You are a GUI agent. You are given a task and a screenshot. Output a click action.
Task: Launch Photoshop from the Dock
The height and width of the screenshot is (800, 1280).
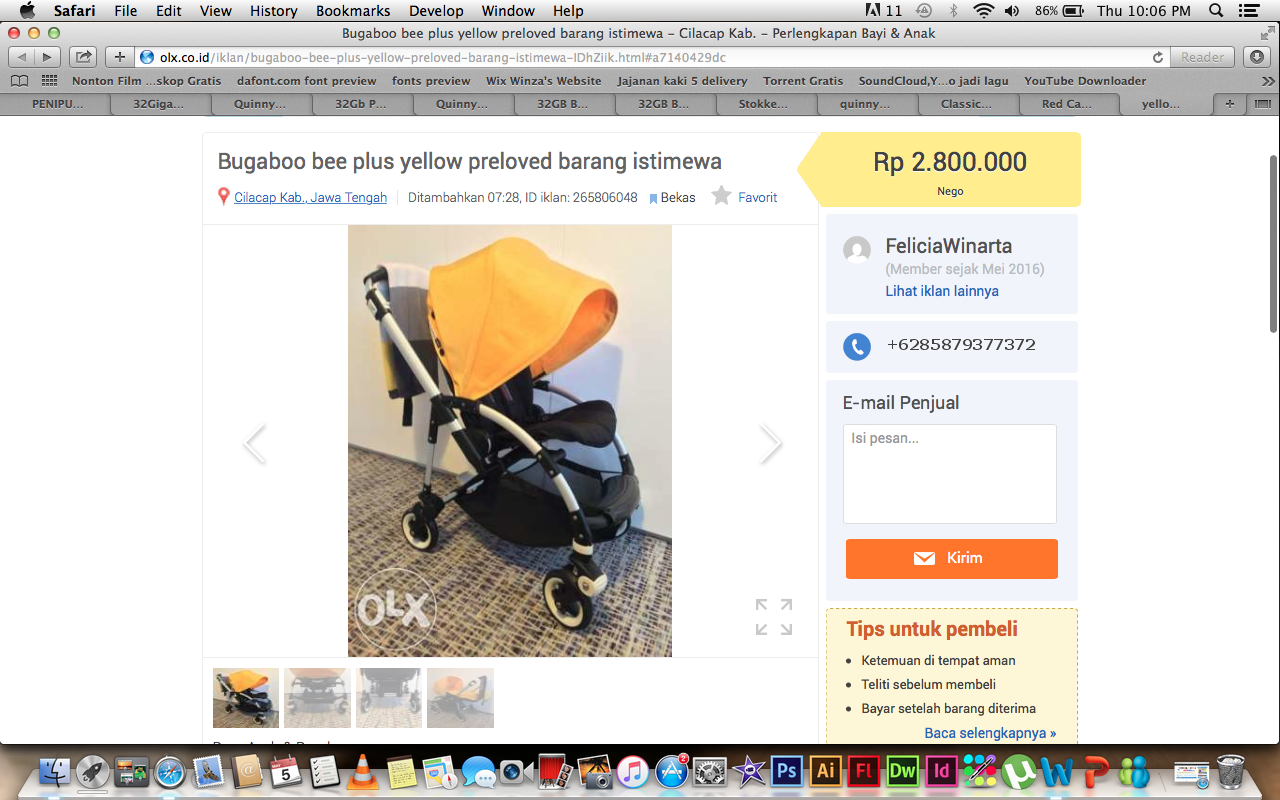[x=786, y=771]
